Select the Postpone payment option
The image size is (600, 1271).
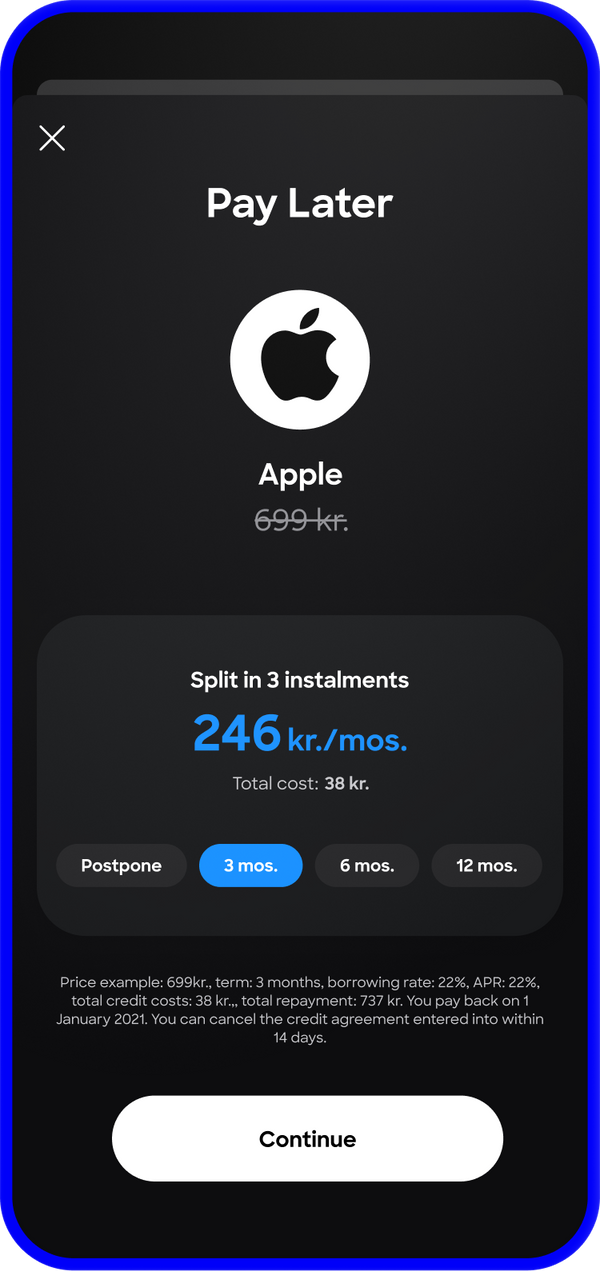point(121,865)
